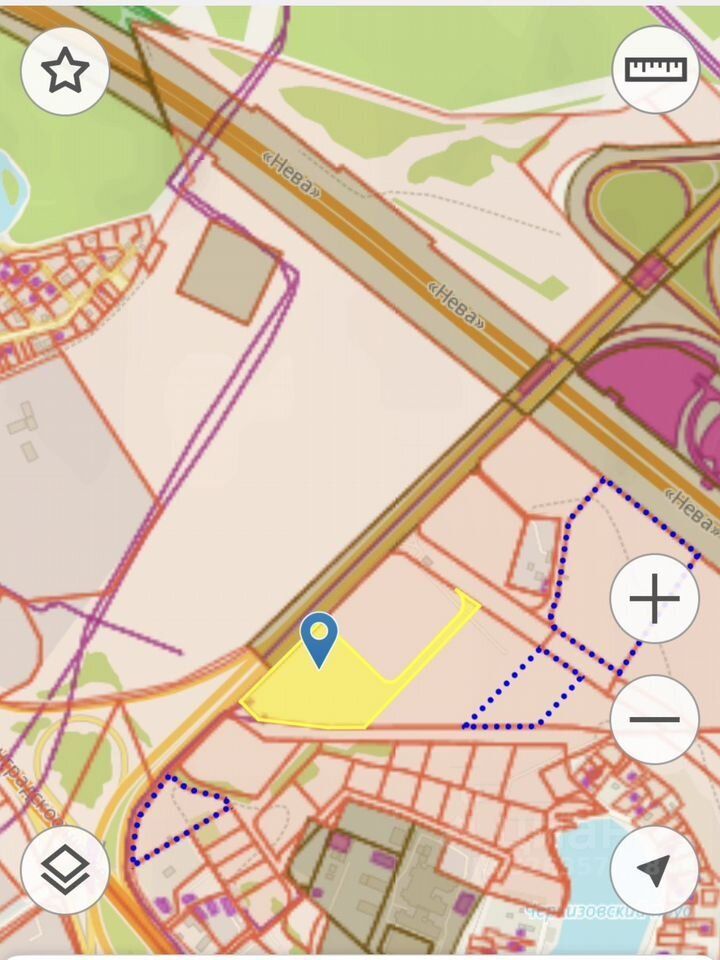The width and height of the screenshot is (720, 960).
Task: Add this location to favorites
Action: tap(65, 71)
